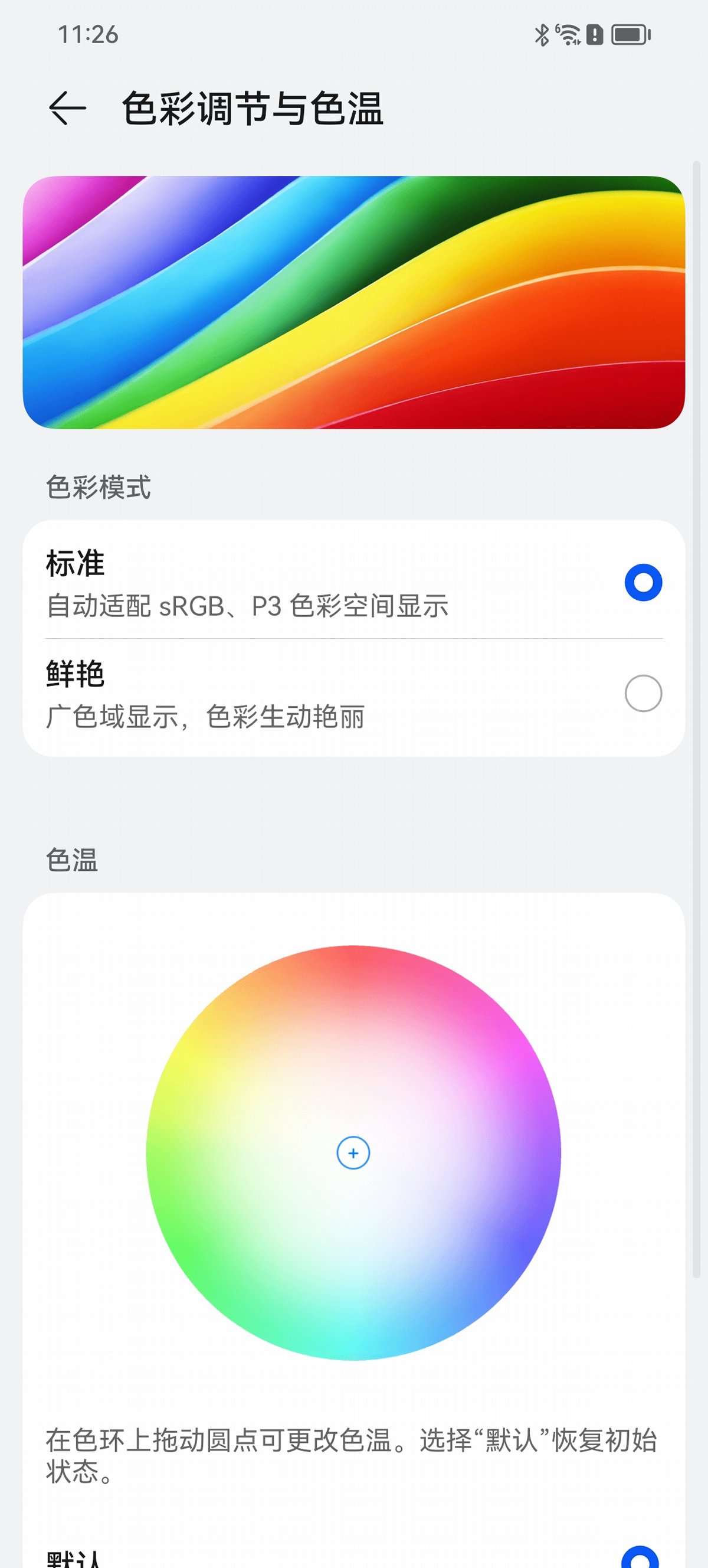
Task: Click the back arrow to return
Action: [63, 107]
